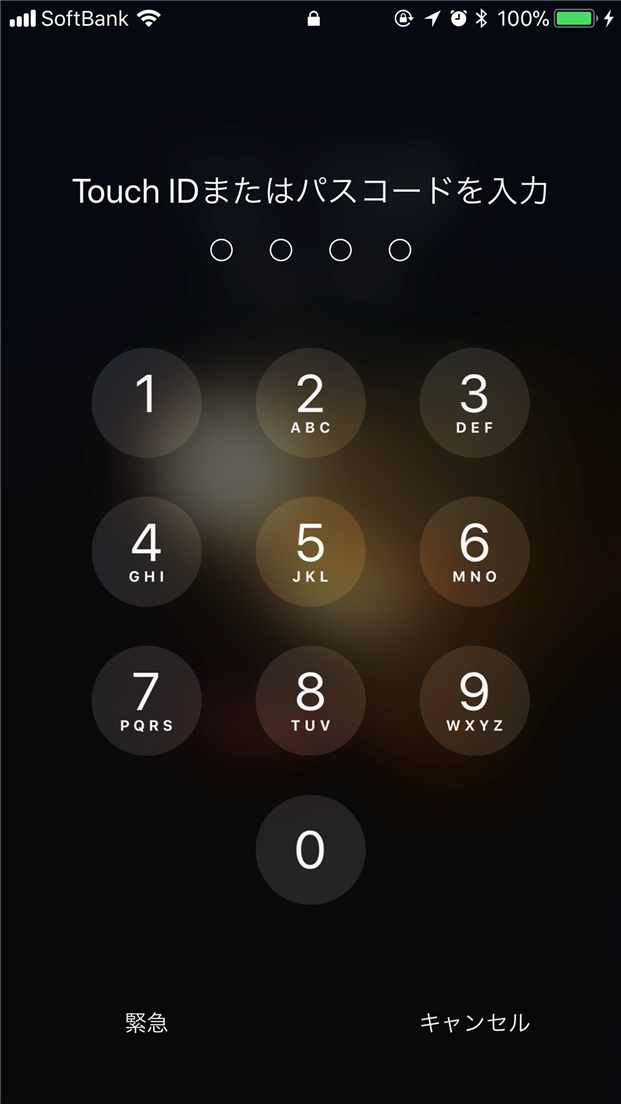Tap the 7 PQRS key
Screen dimensions: 621x1104
point(147,700)
